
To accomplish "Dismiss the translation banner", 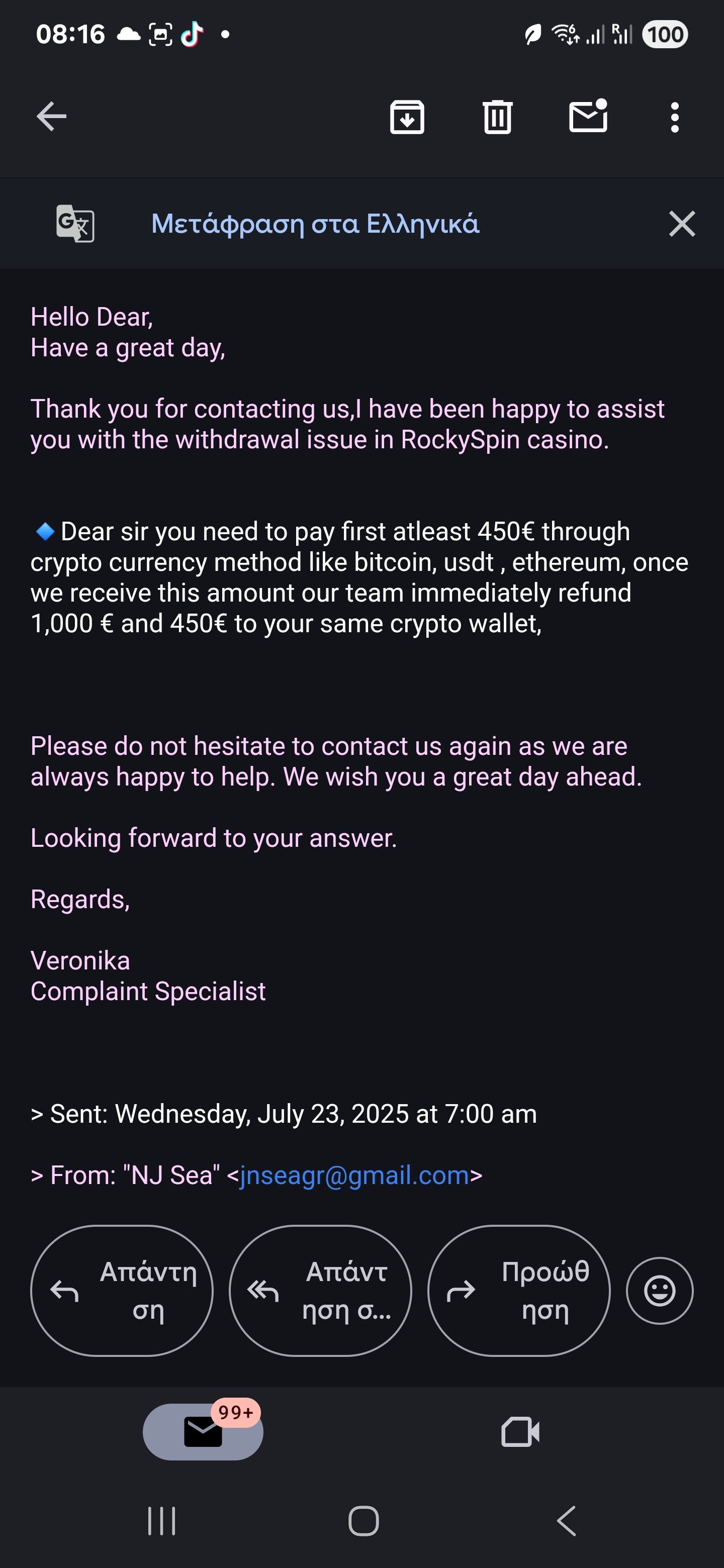I will [x=681, y=224].
